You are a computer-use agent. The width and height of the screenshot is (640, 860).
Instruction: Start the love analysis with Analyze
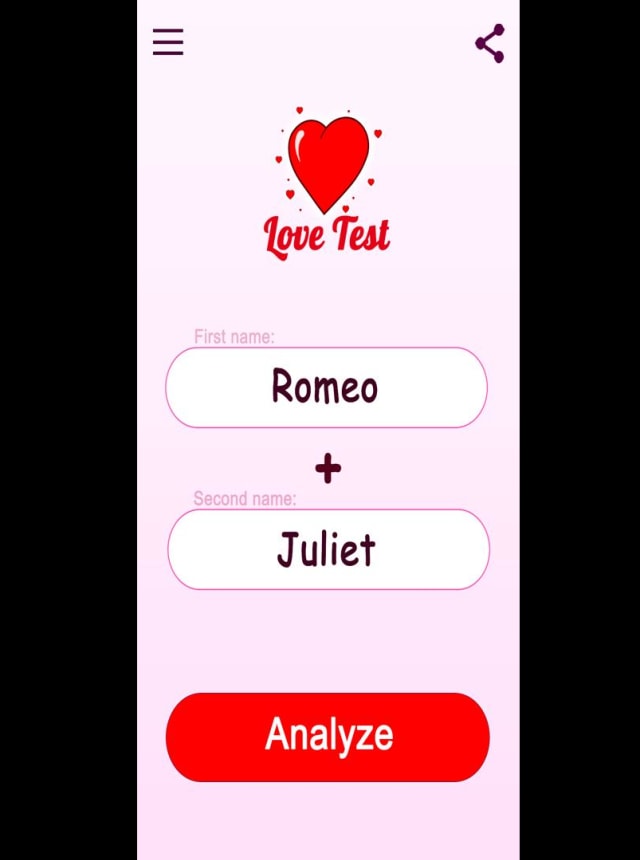point(328,737)
